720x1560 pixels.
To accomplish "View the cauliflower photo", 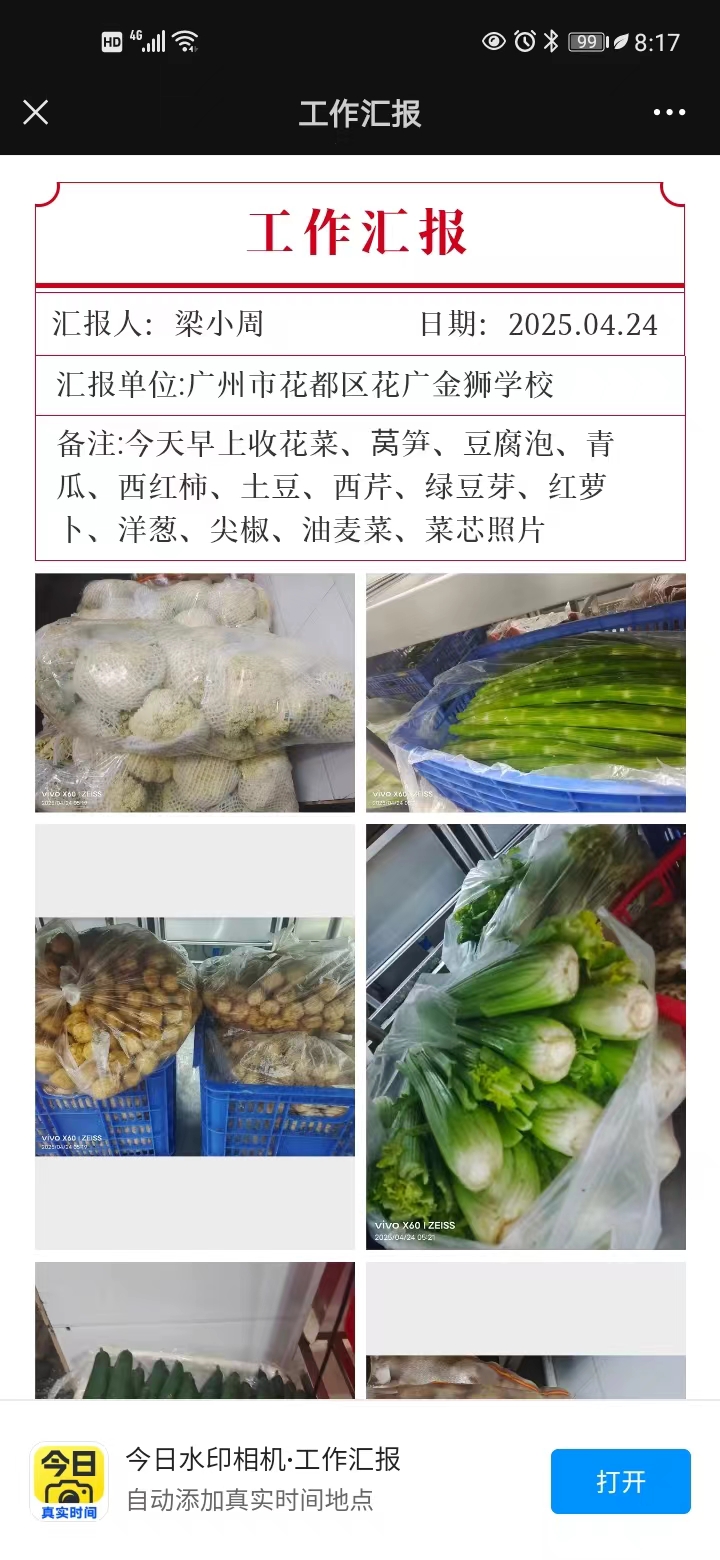I will click(195, 692).
